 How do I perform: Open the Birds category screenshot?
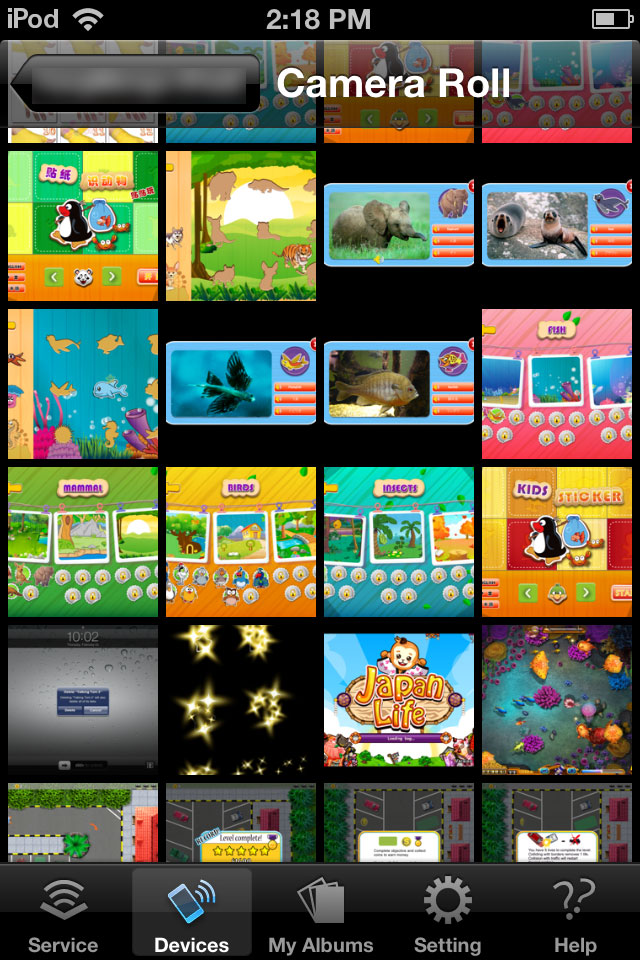coord(241,541)
